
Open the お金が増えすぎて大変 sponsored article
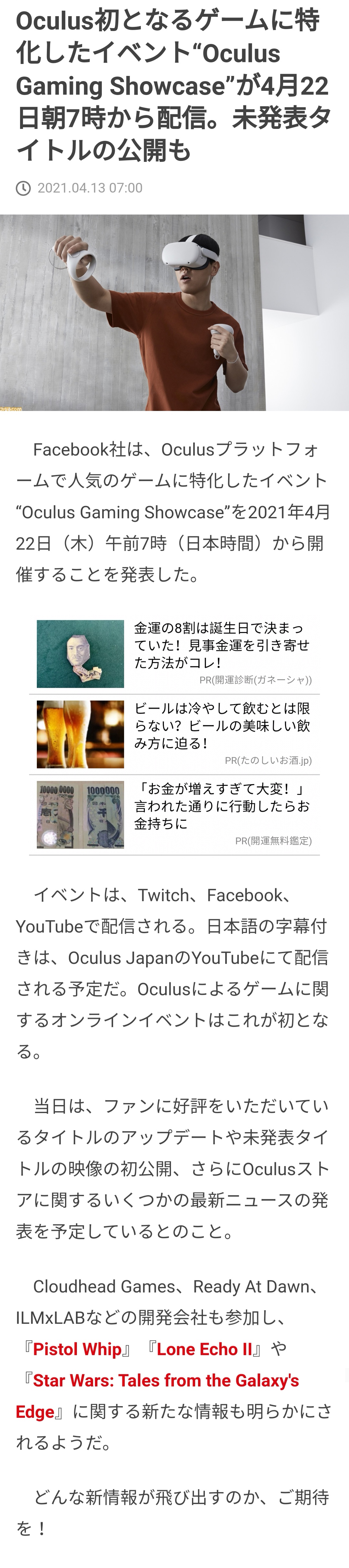[x=222, y=806]
